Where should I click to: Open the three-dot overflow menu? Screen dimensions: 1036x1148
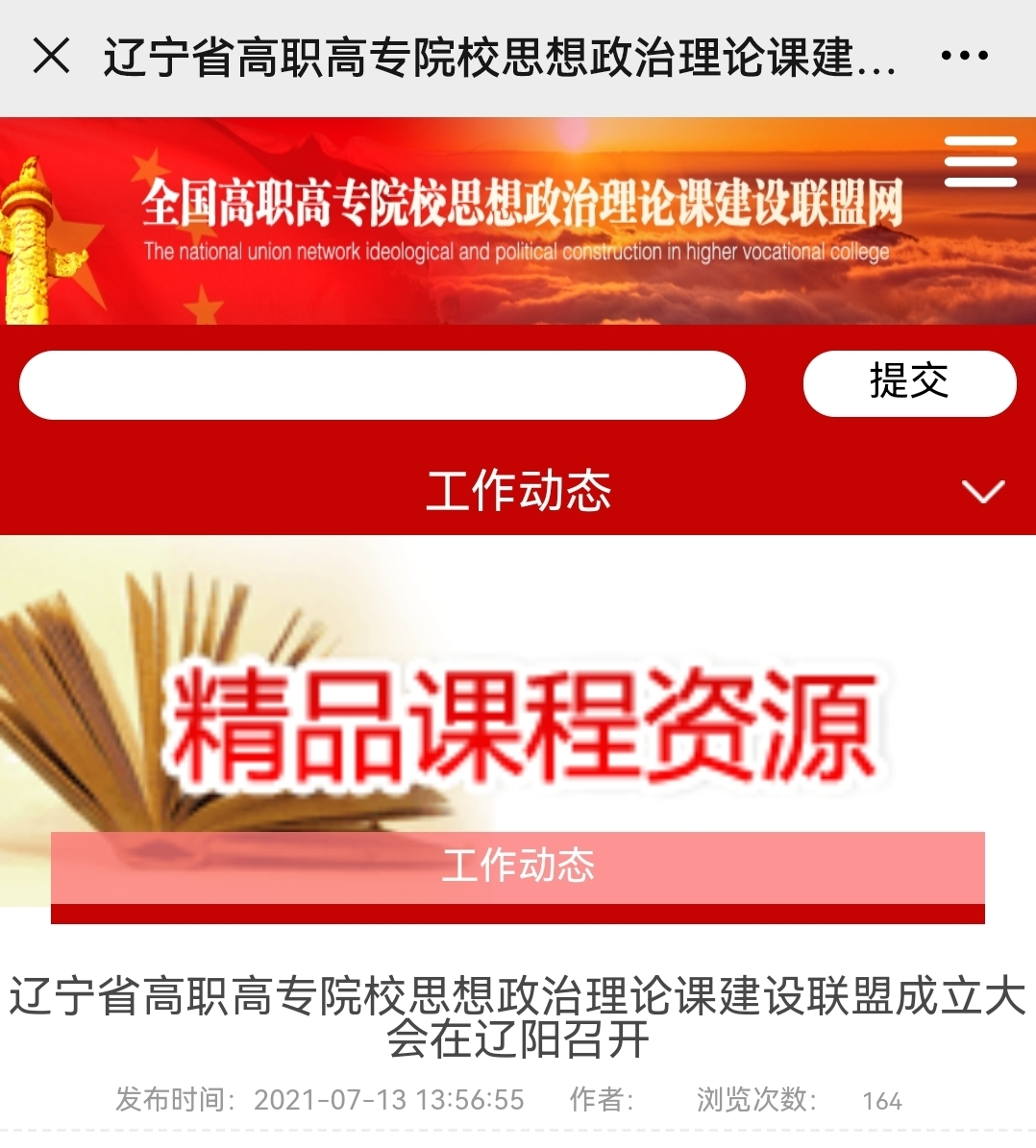(964, 56)
